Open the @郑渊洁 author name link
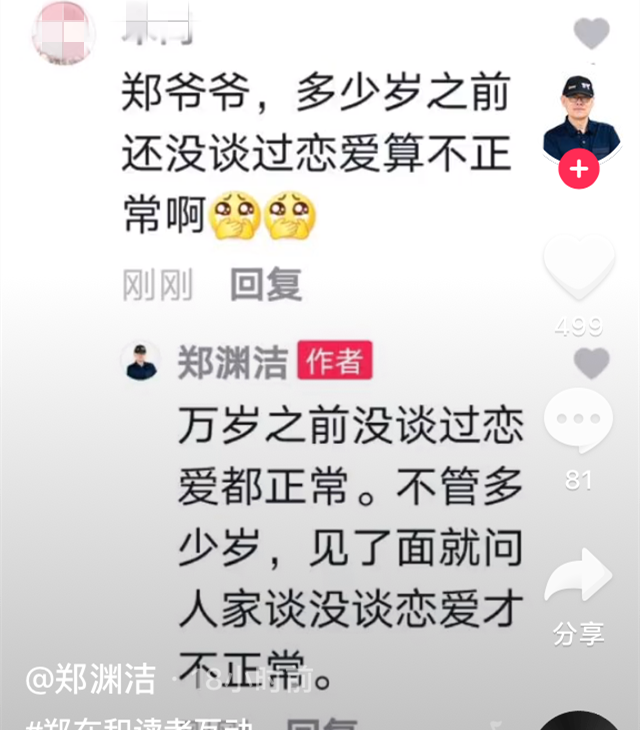Screen dimensions: 640x730 (x=90, y=680)
